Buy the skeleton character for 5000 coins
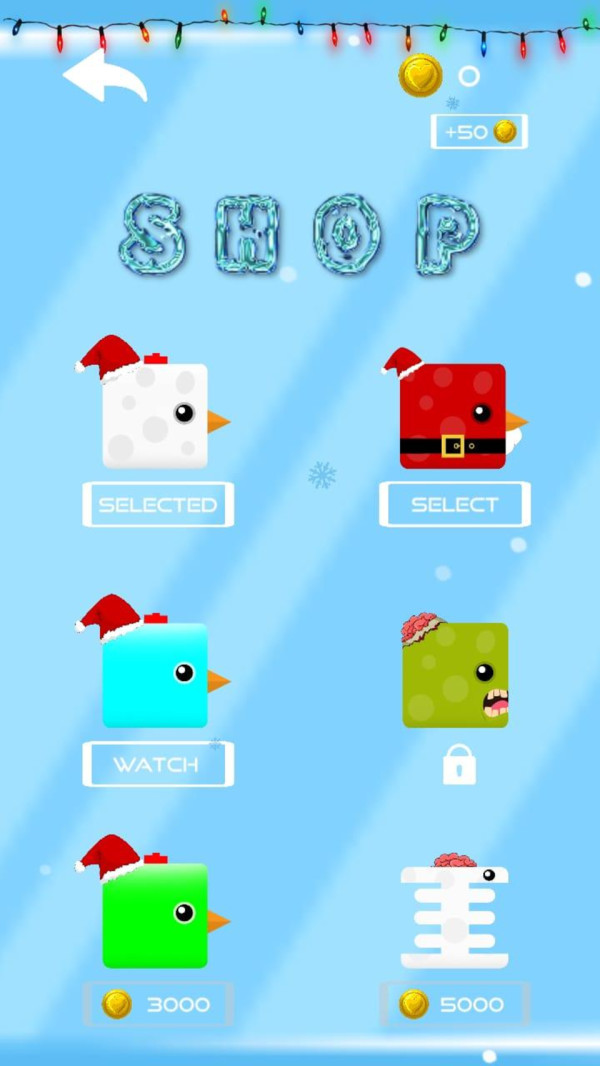 click(454, 1004)
